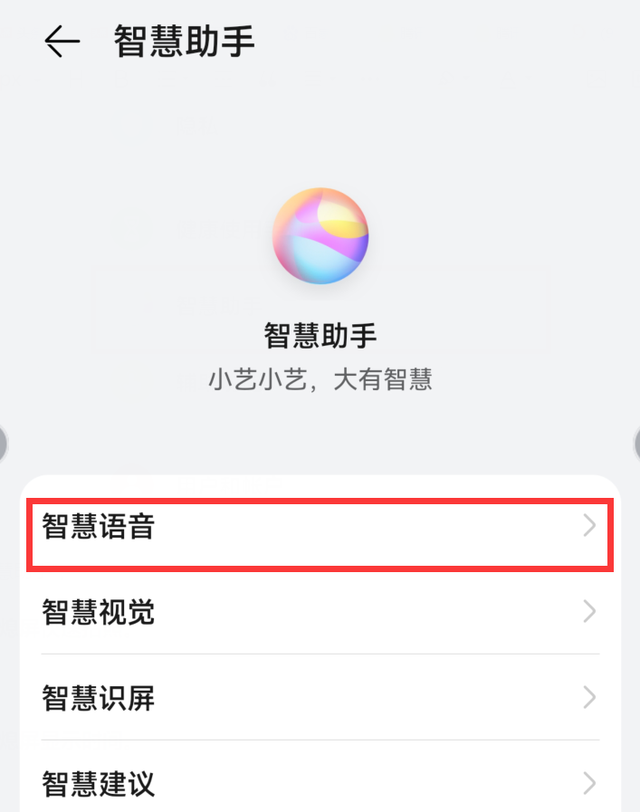Go back from 智慧助手 page

pyautogui.click(x=61, y=41)
